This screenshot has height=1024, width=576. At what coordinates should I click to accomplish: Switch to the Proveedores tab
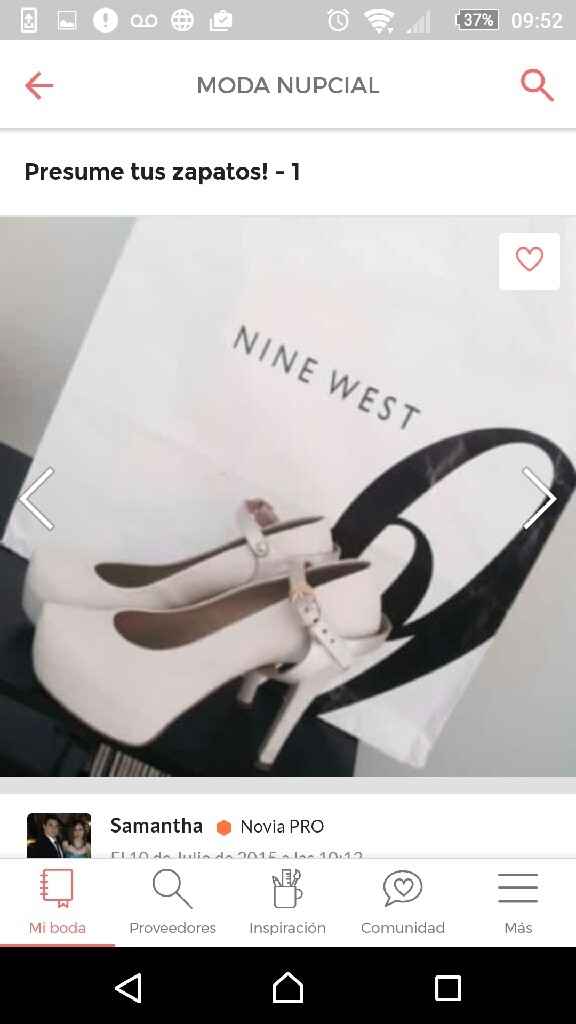coord(172,903)
